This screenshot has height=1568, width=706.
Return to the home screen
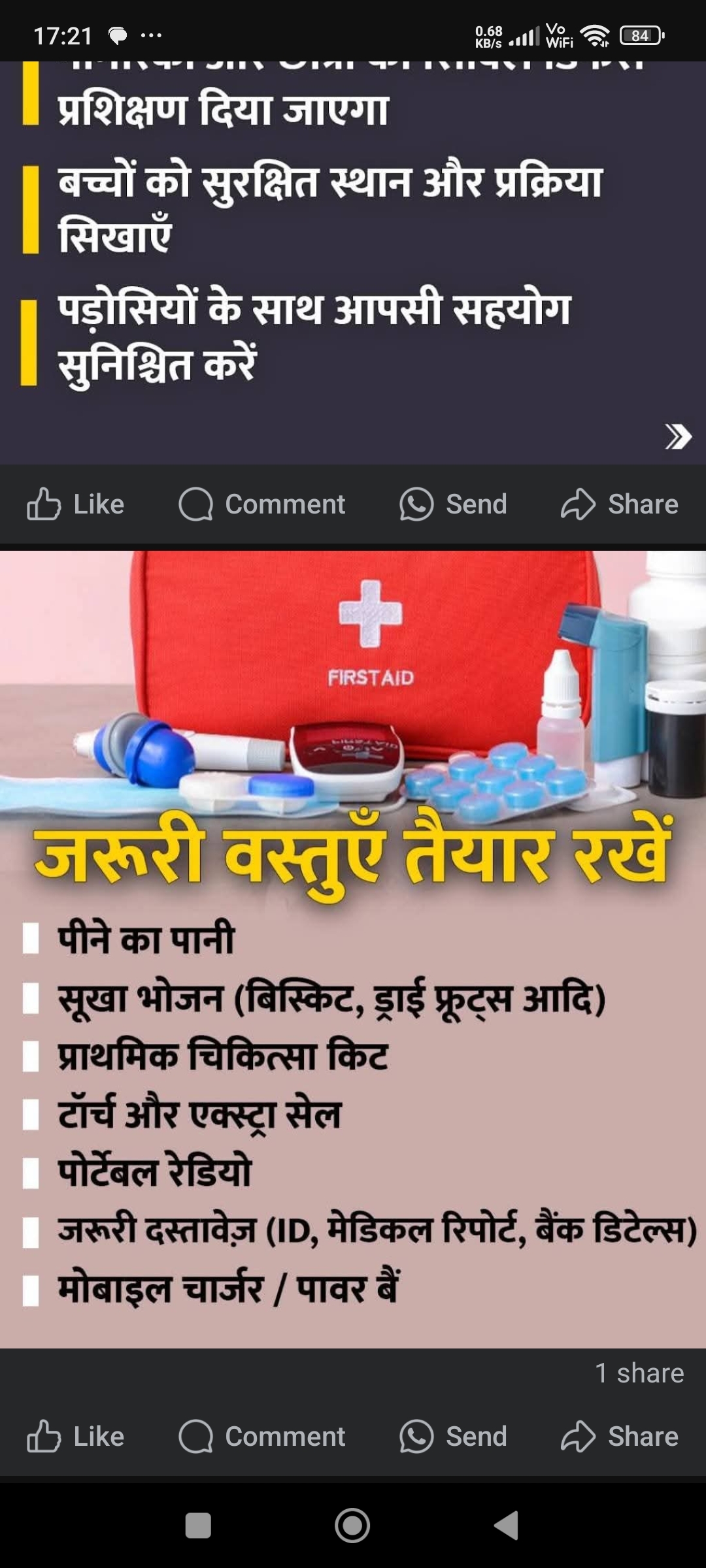(352, 1526)
